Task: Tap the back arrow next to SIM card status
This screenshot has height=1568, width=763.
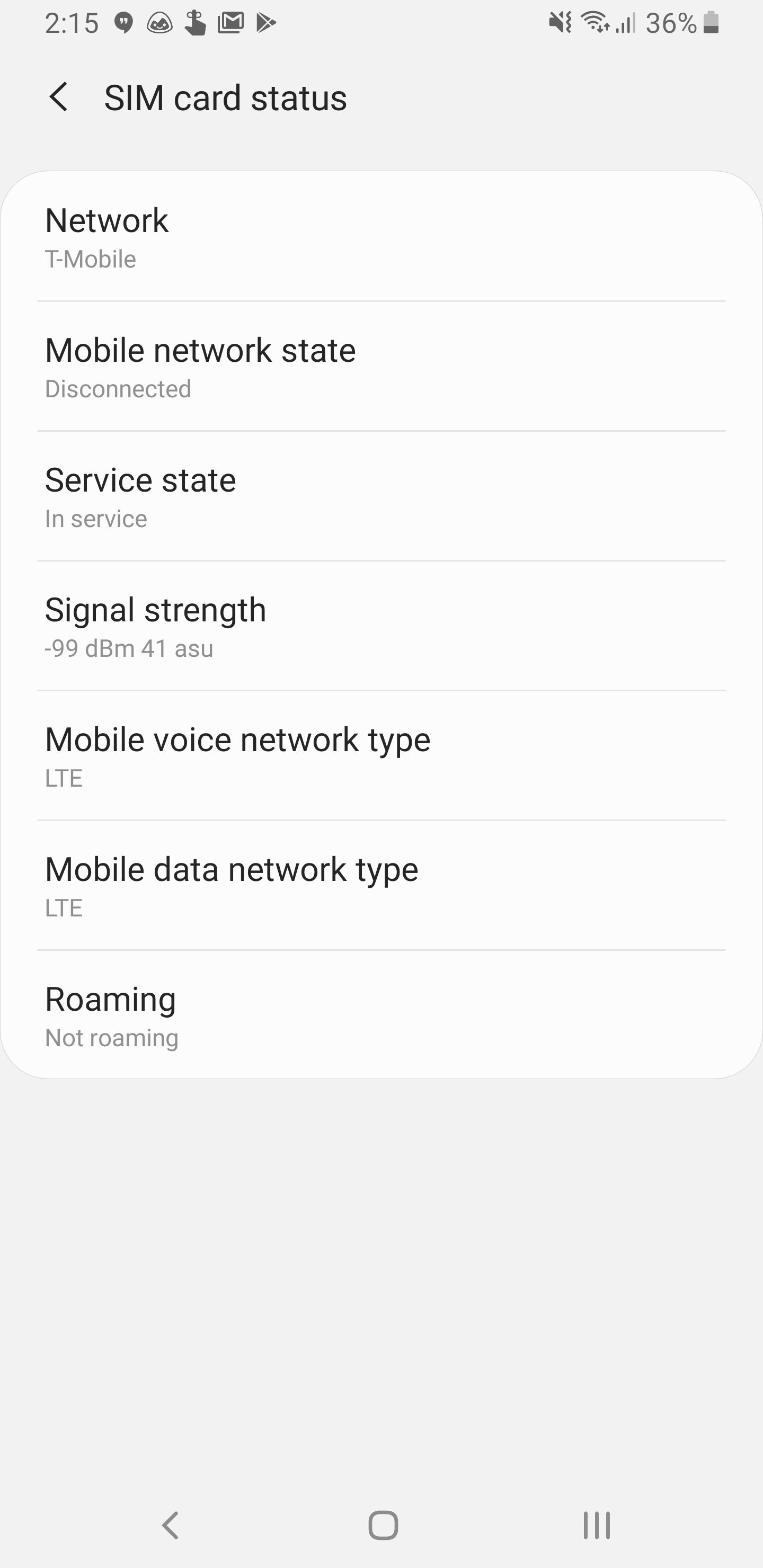Action: pyautogui.click(x=59, y=97)
